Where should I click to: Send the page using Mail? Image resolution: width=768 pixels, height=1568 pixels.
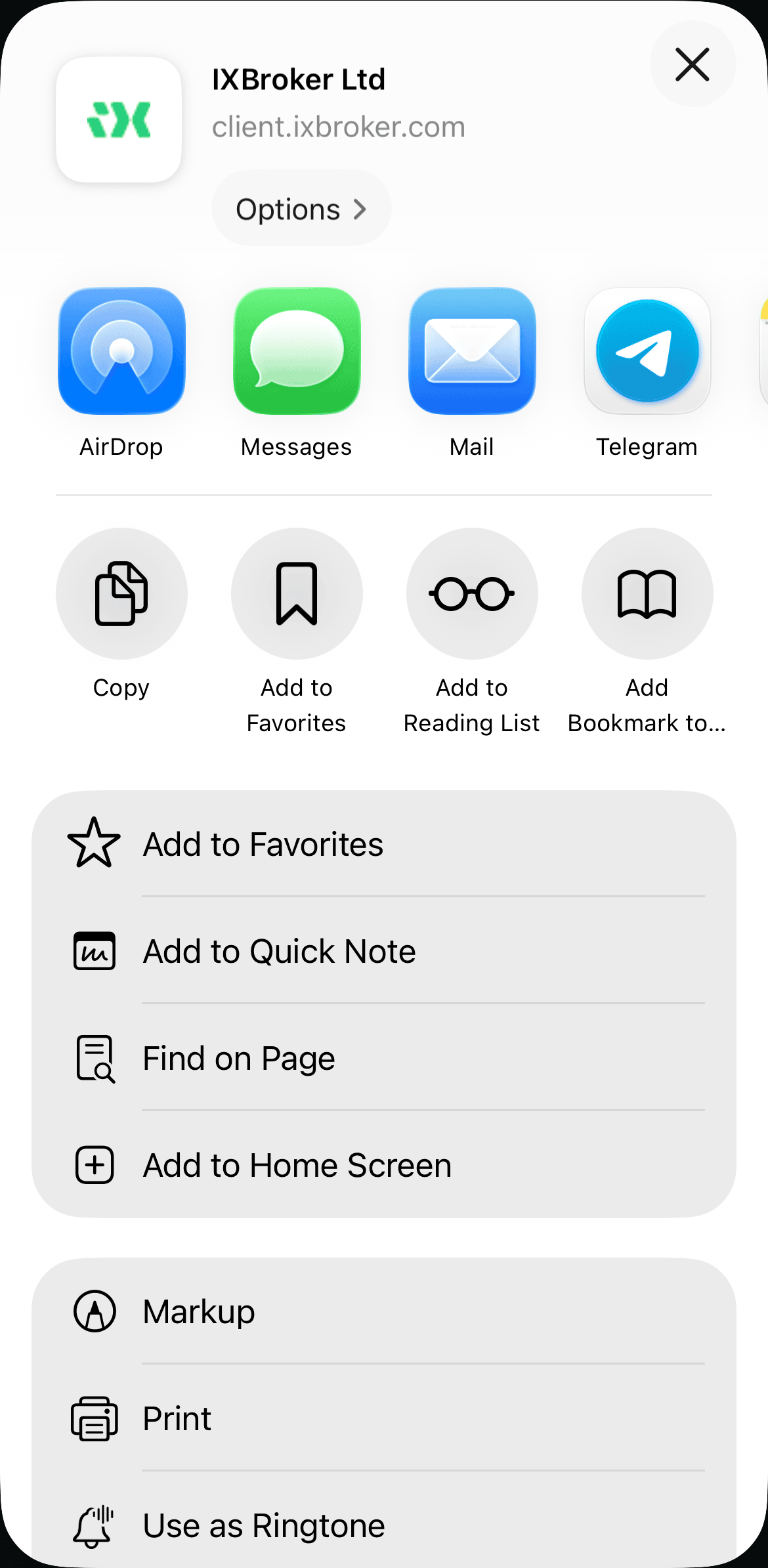click(x=472, y=351)
